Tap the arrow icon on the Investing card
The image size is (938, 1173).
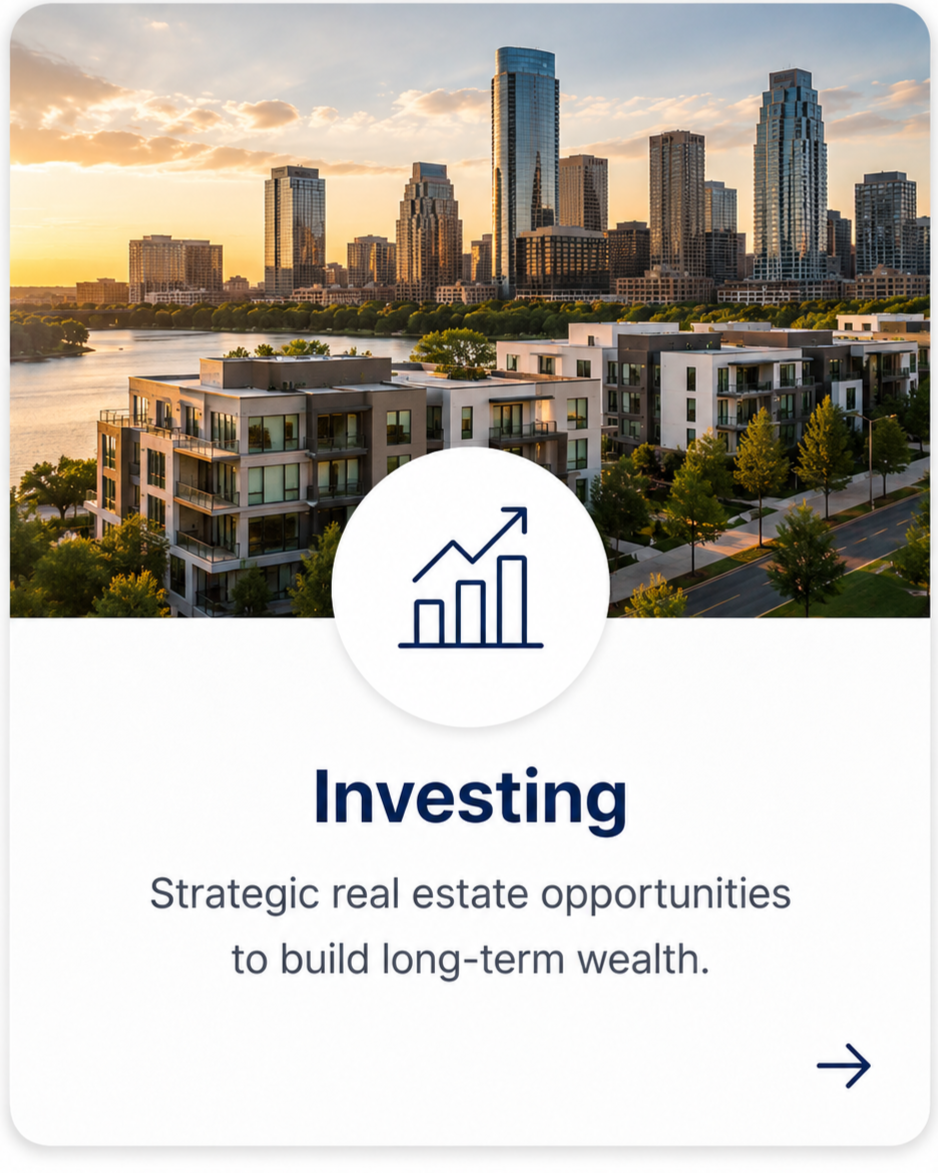[x=844, y=1065]
